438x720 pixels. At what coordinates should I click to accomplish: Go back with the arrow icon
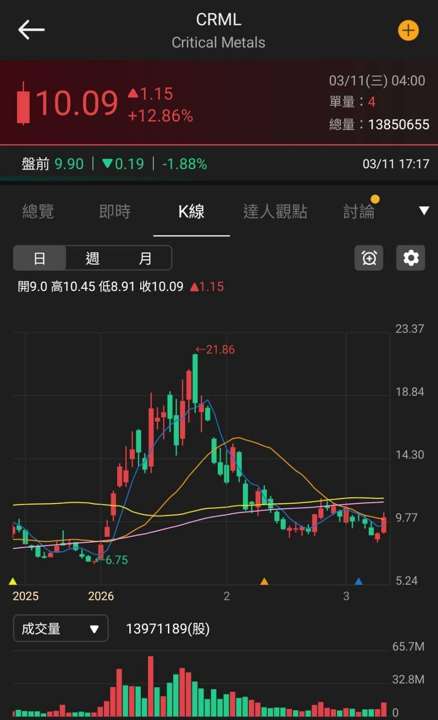click(x=31, y=30)
